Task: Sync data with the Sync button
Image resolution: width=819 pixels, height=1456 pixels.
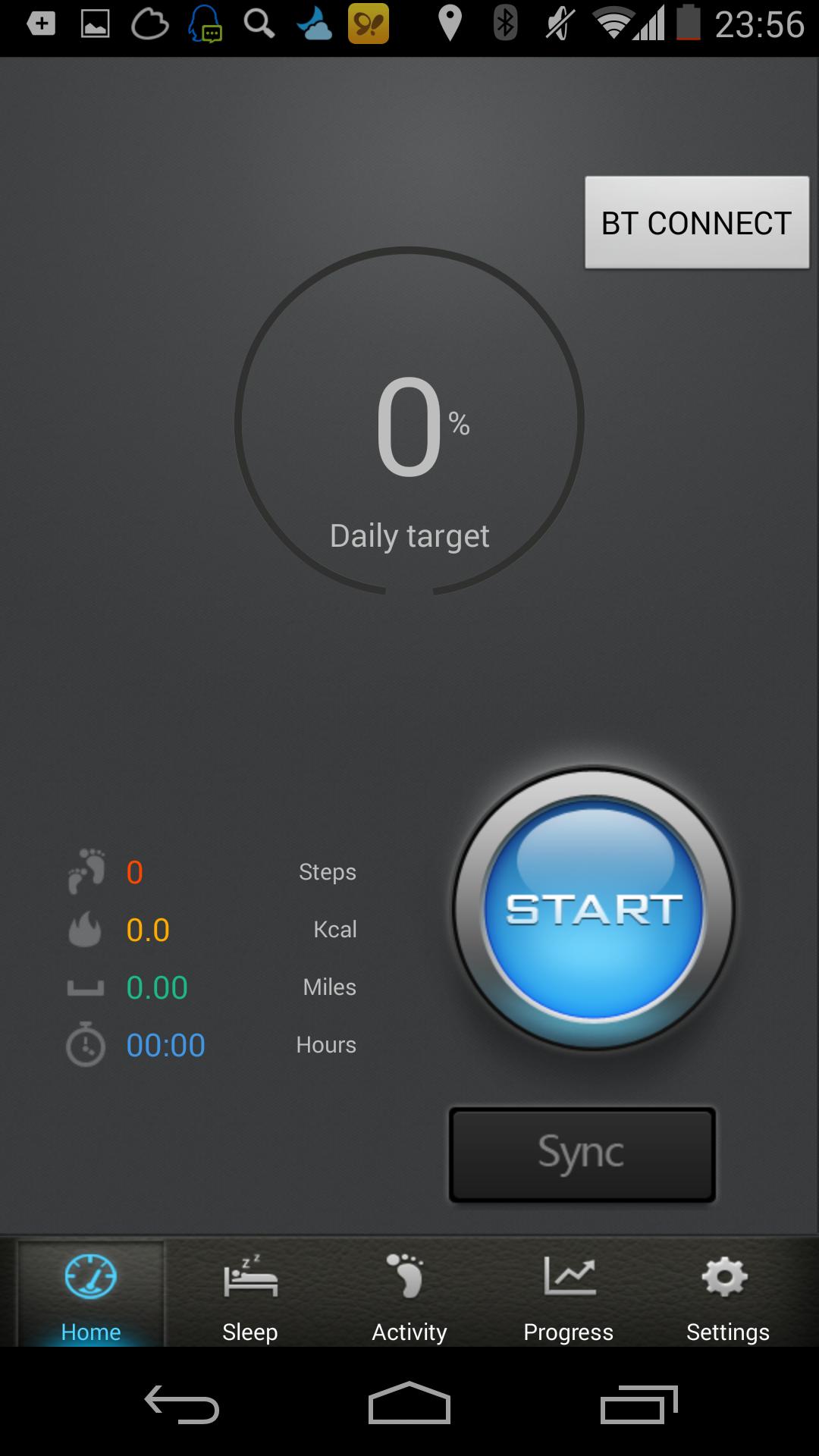Action: tap(582, 1154)
